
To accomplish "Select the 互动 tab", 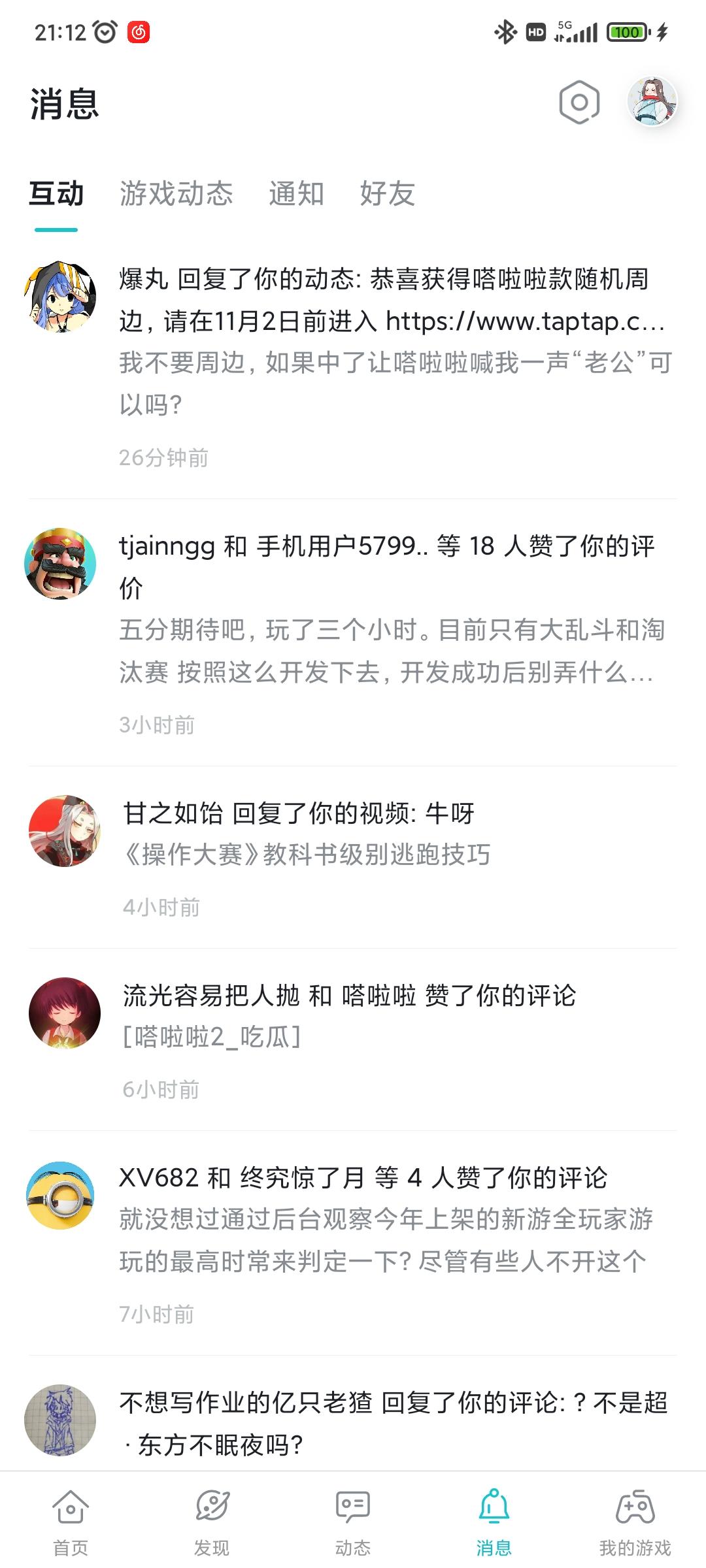I will (56, 194).
